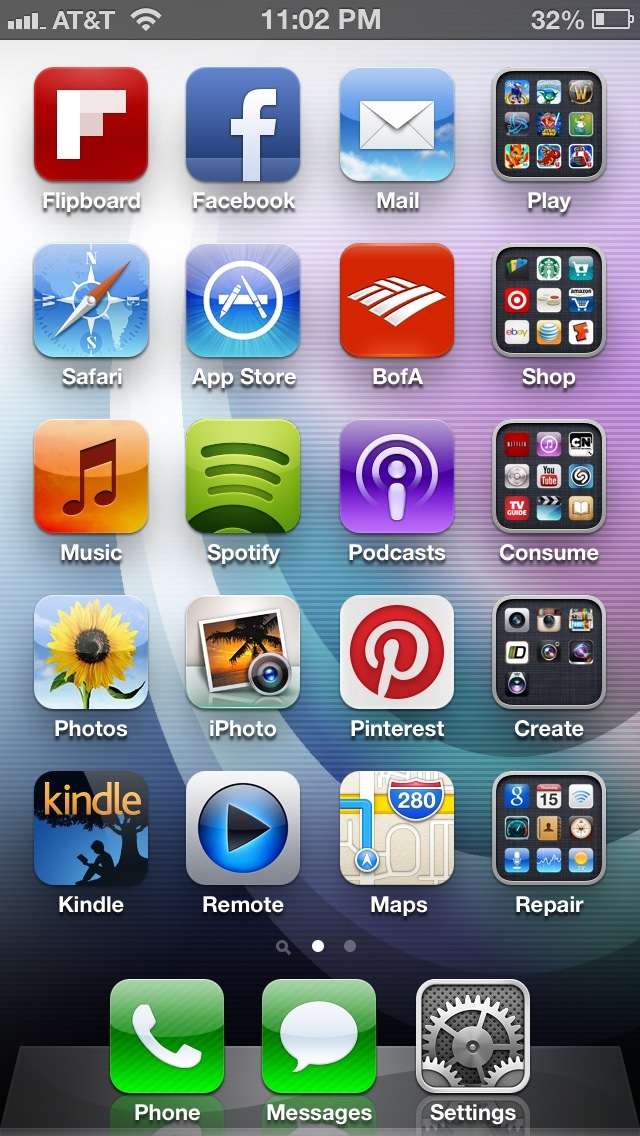Image resolution: width=640 pixels, height=1136 pixels.
Task: Open Messages from the dock
Action: (x=319, y=1036)
